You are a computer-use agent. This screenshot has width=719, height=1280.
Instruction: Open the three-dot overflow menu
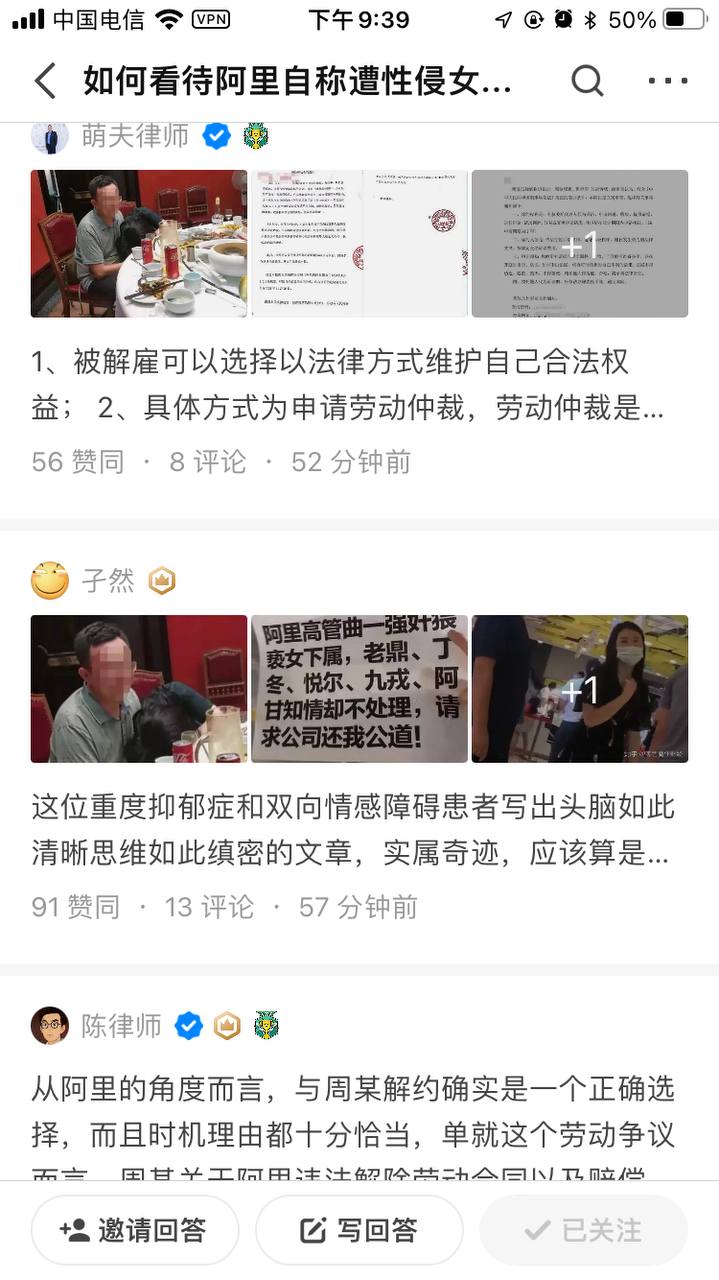point(668,81)
